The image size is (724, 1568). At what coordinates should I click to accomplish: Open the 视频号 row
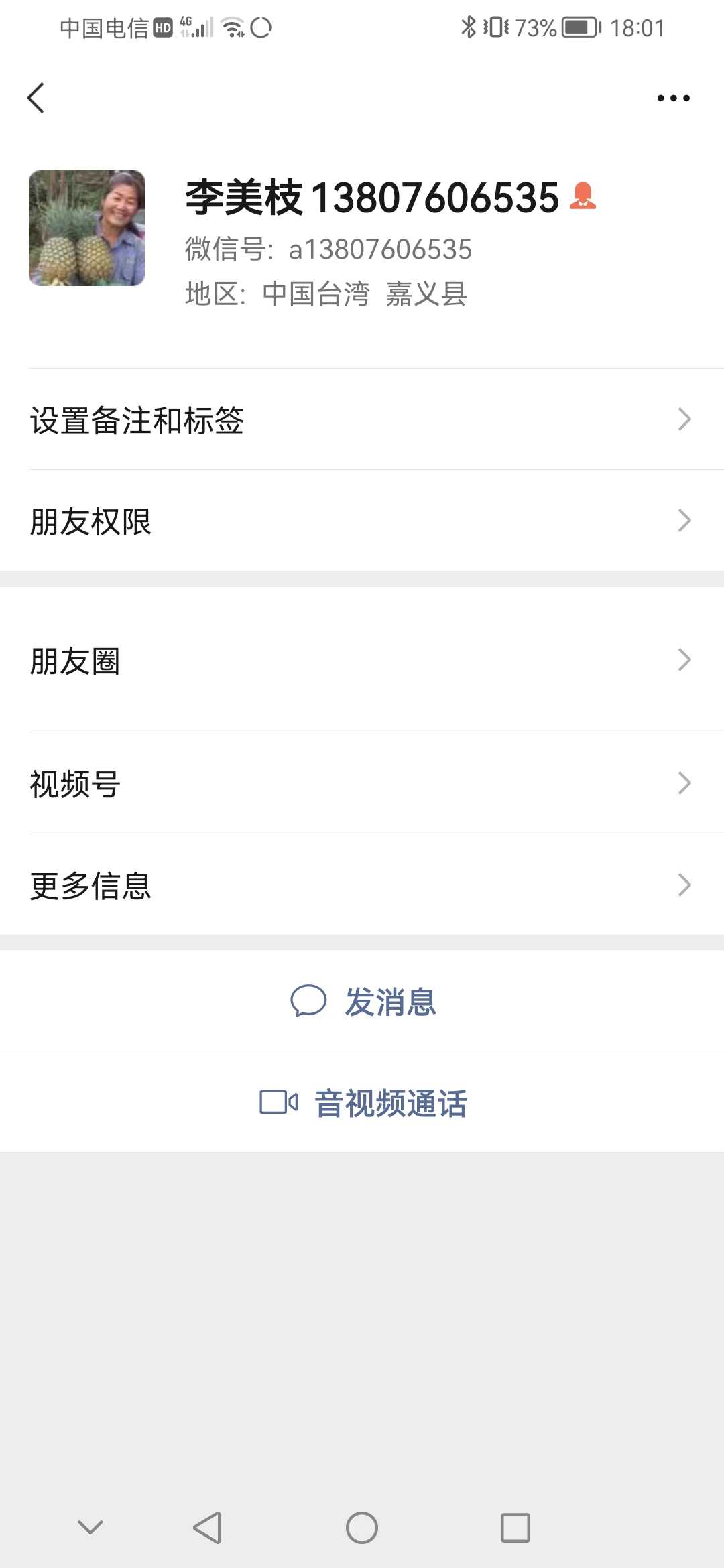click(x=362, y=783)
